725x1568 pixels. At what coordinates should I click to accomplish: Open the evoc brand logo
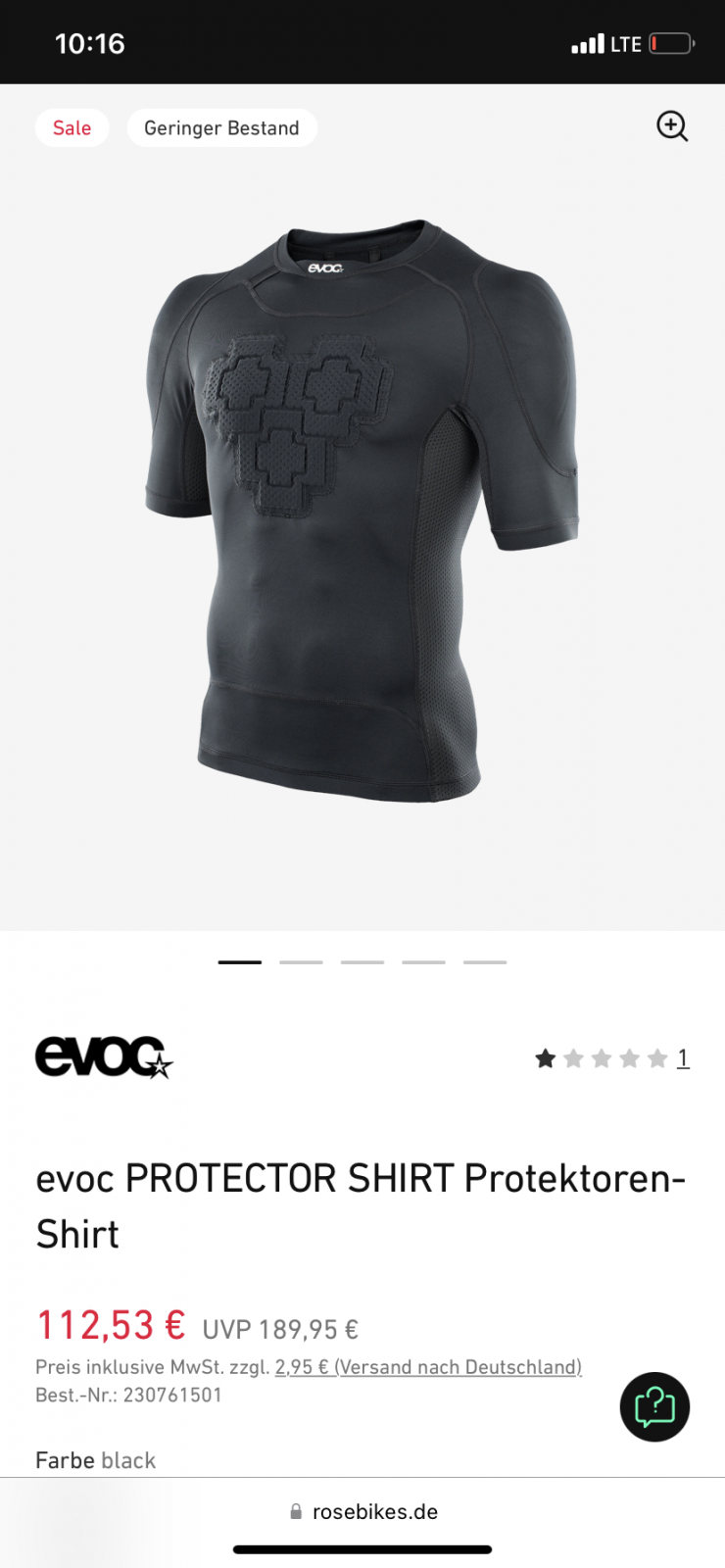pos(104,1057)
